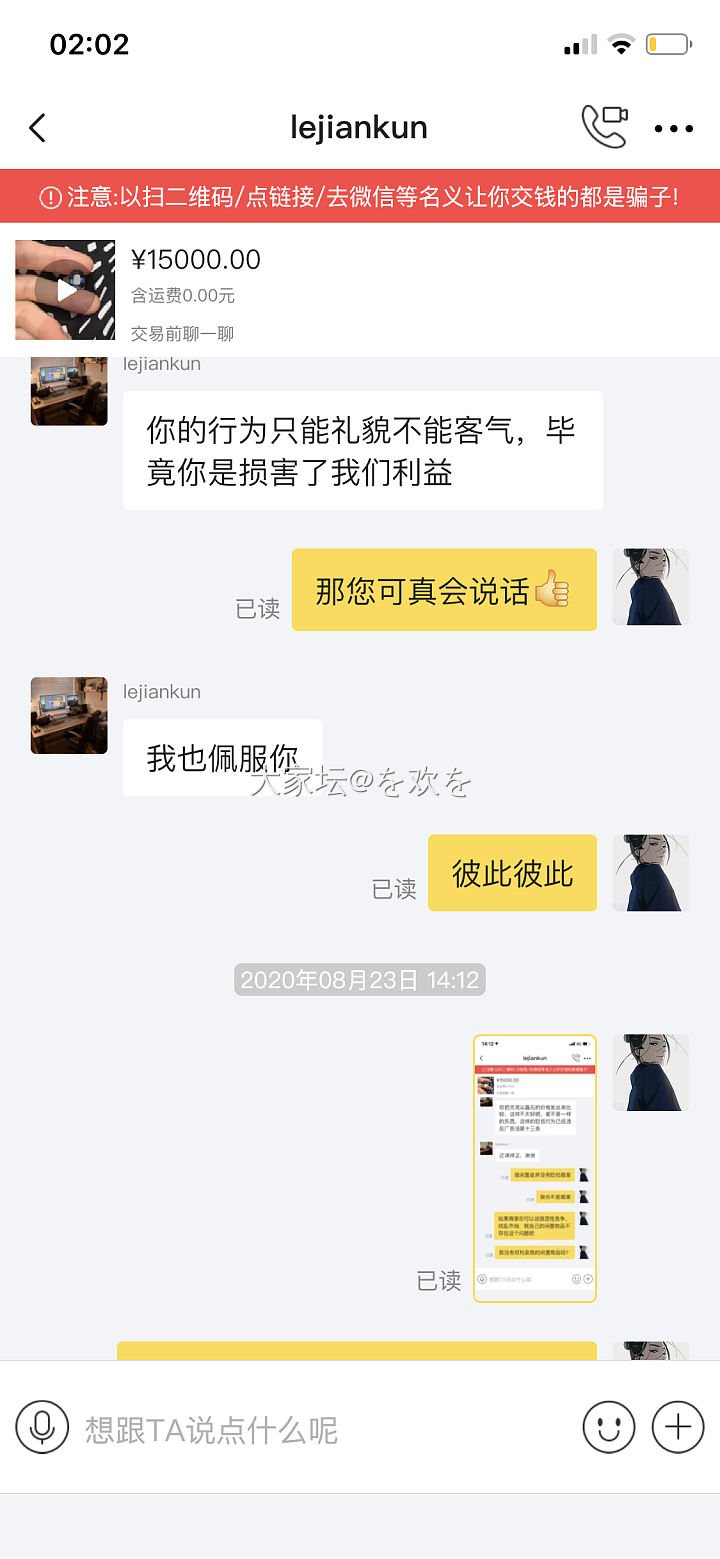Start a voice or video call
The height and width of the screenshot is (1559, 720).
(604, 127)
